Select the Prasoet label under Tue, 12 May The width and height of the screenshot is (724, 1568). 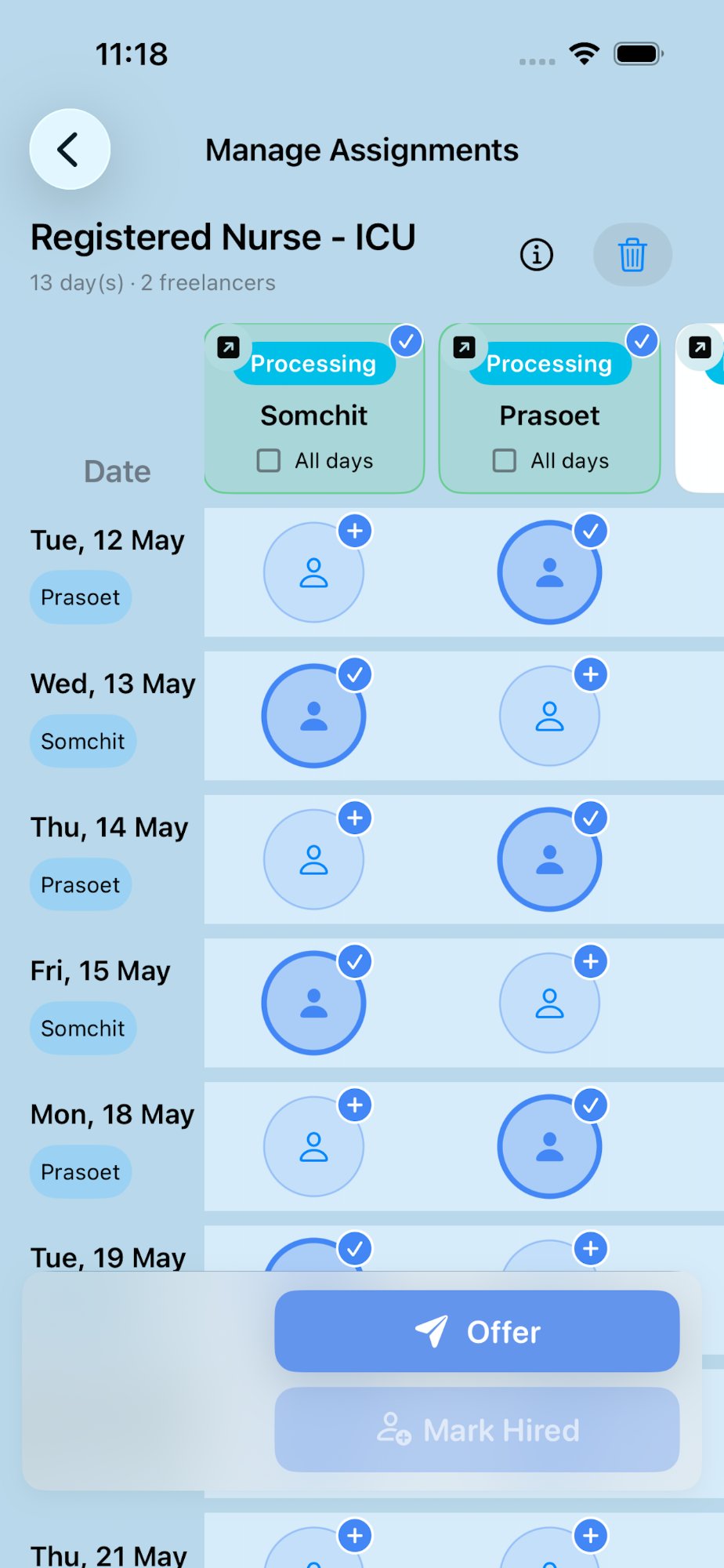81,597
